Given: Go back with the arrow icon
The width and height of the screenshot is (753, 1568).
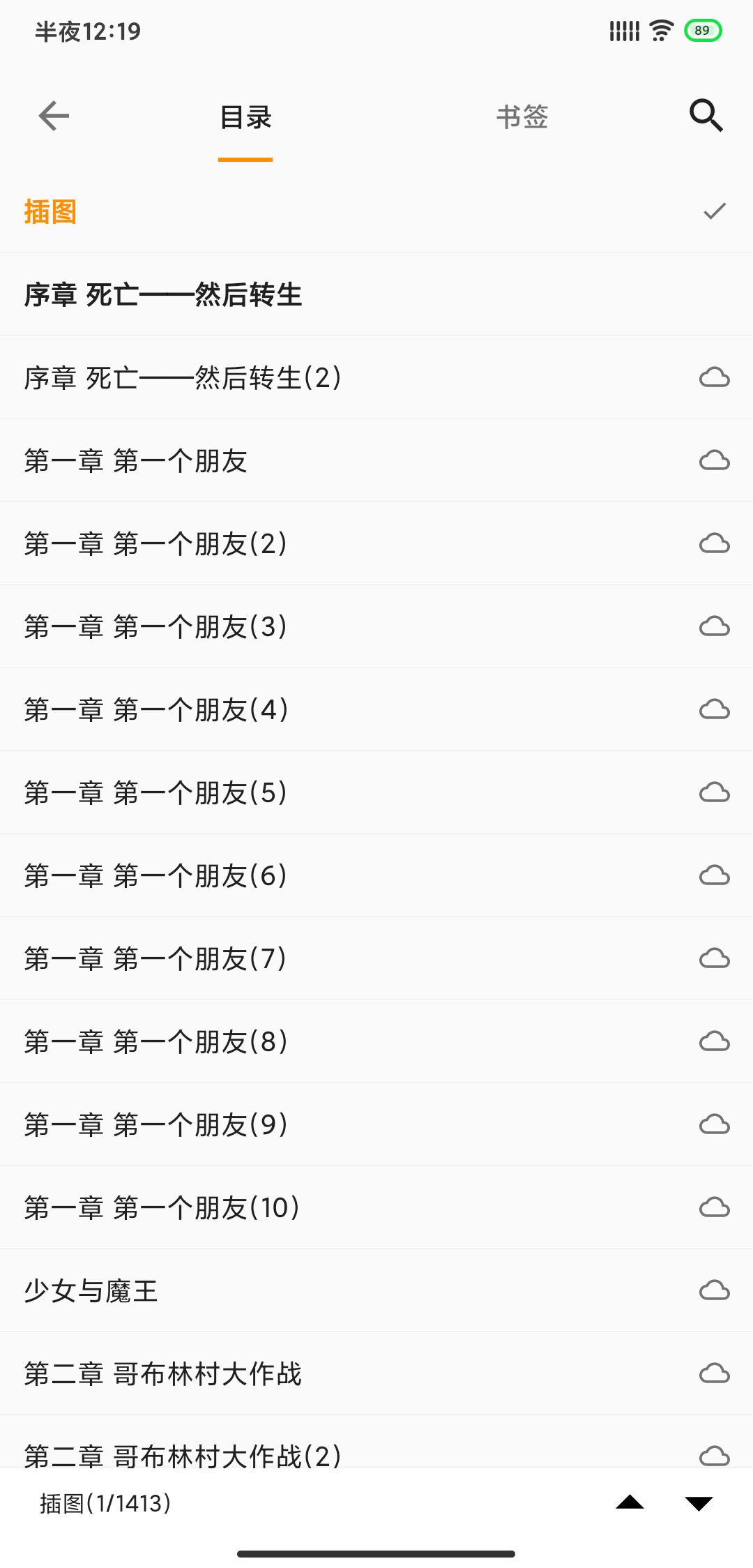Looking at the screenshot, I should point(54,116).
